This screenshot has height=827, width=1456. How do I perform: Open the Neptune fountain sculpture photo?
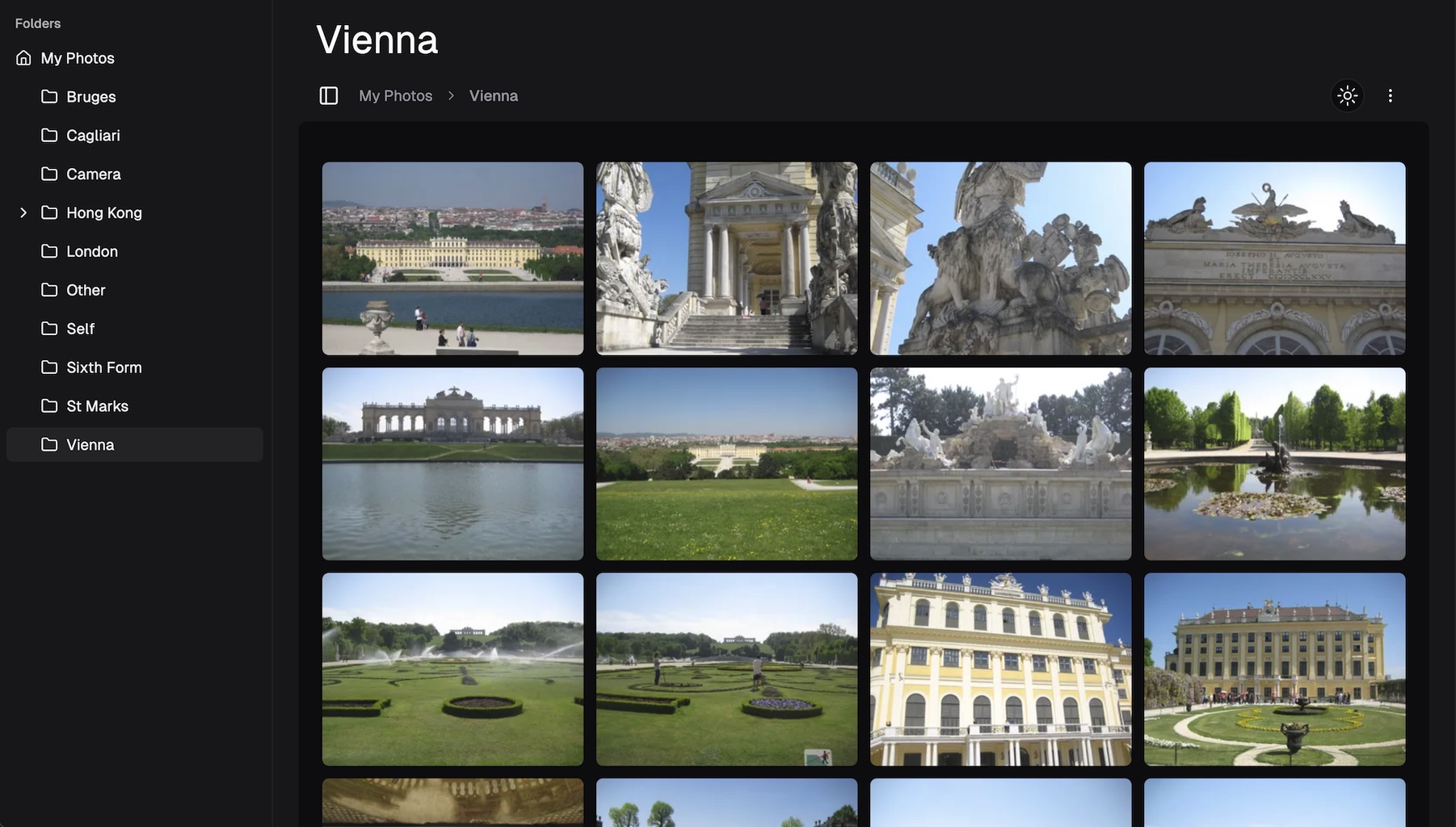click(1000, 464)
